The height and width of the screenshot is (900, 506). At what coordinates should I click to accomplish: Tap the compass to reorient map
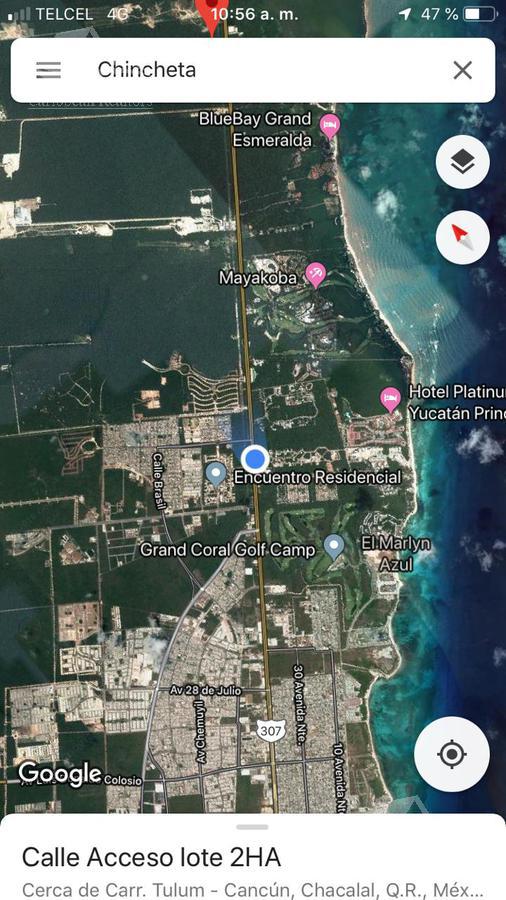point(462,238)
